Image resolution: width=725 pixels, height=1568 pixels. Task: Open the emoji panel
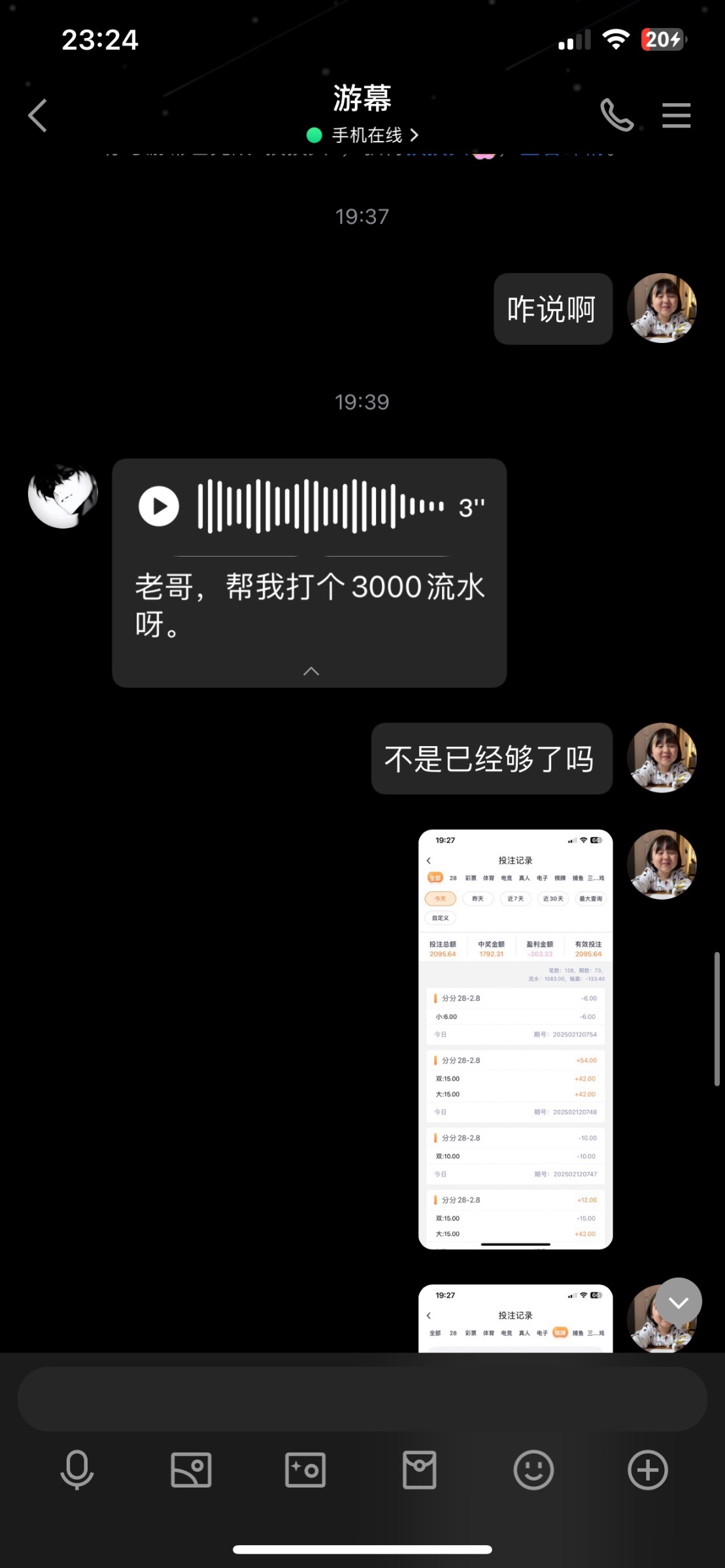pyautogui.click(x=533, y=1470)
